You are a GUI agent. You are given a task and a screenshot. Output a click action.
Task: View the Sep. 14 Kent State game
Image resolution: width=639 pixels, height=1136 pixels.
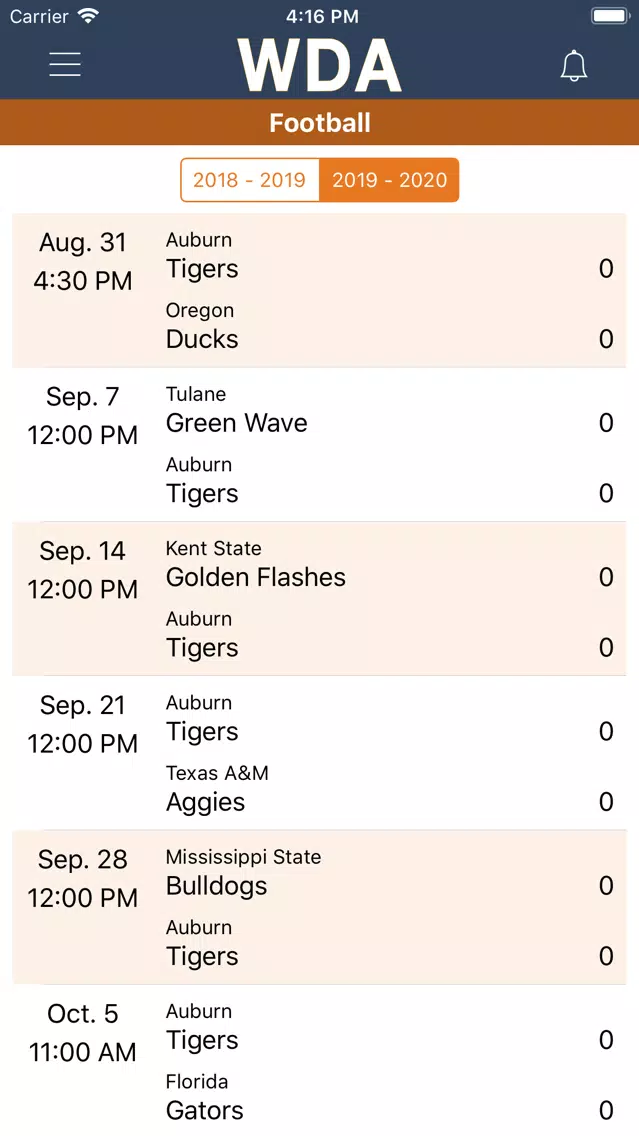click(319, 598)
